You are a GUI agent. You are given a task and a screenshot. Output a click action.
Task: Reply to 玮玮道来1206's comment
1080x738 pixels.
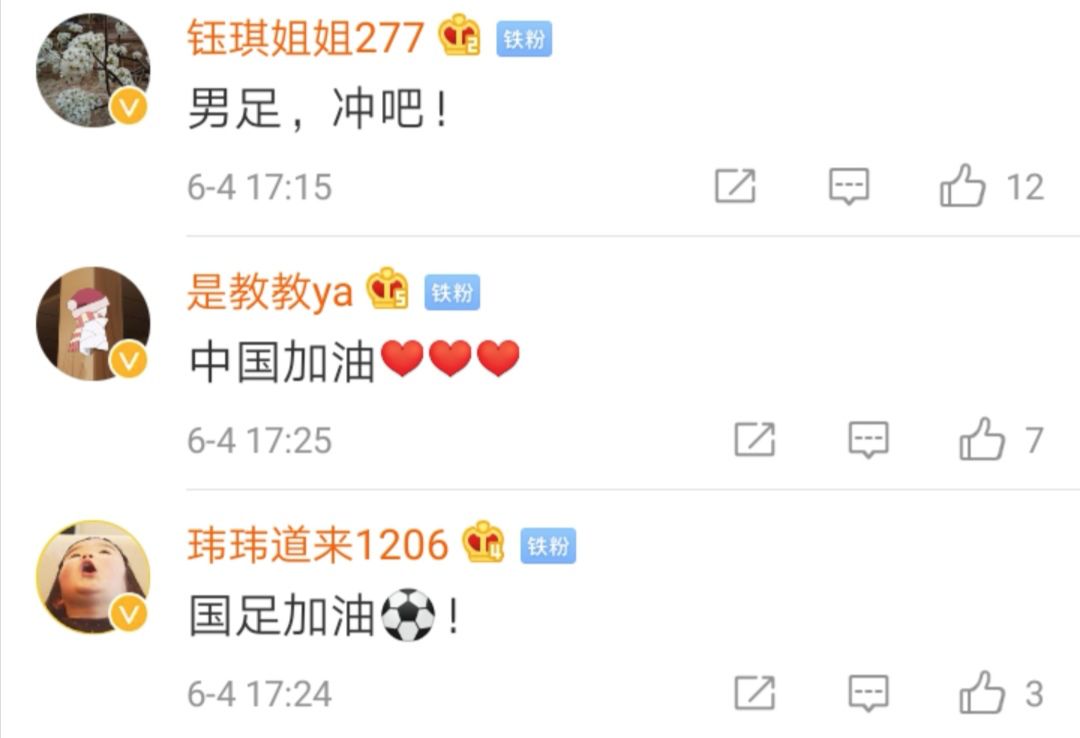868,693
